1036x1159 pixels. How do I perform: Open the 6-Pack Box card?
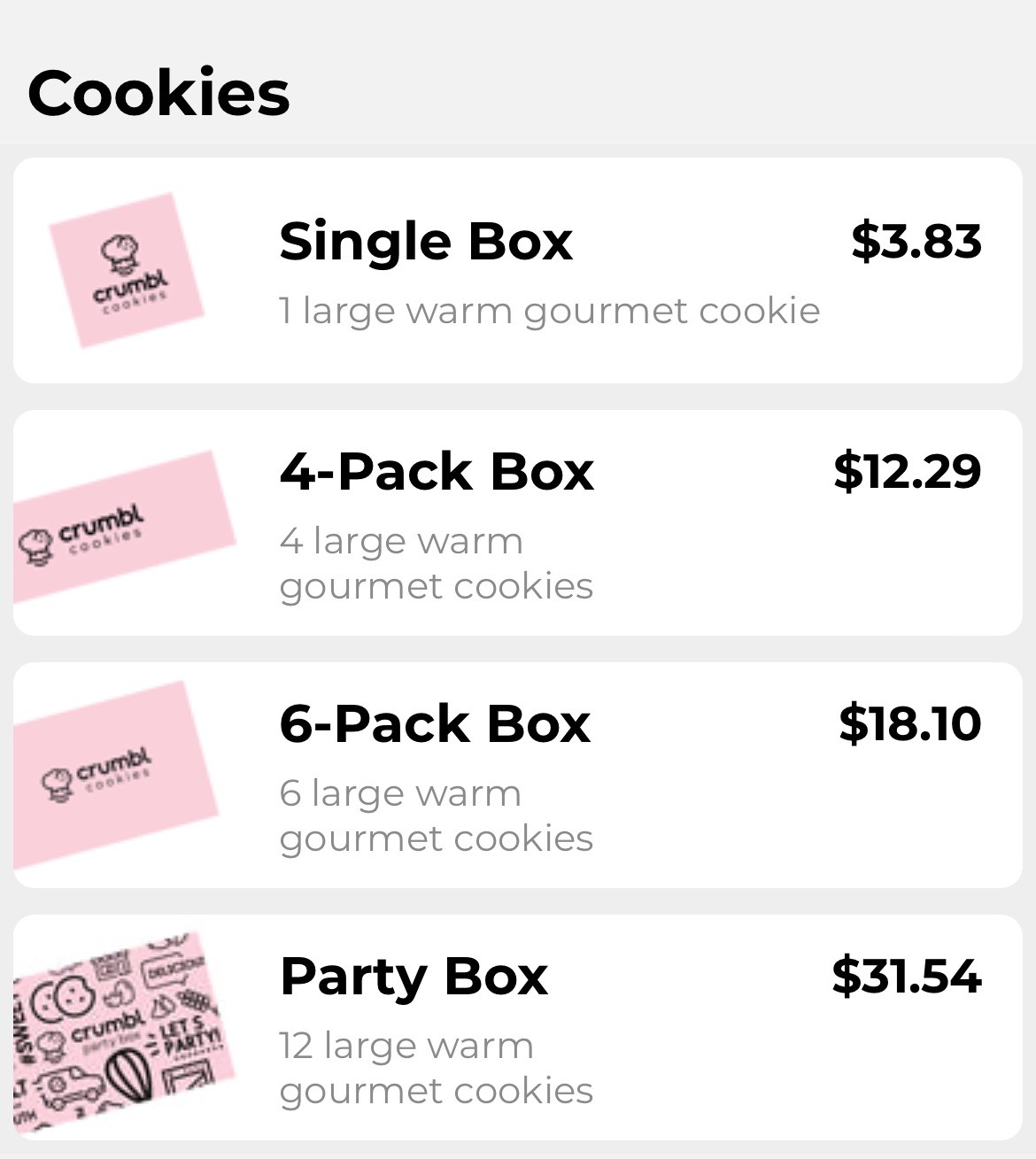[x=517, y=775]
